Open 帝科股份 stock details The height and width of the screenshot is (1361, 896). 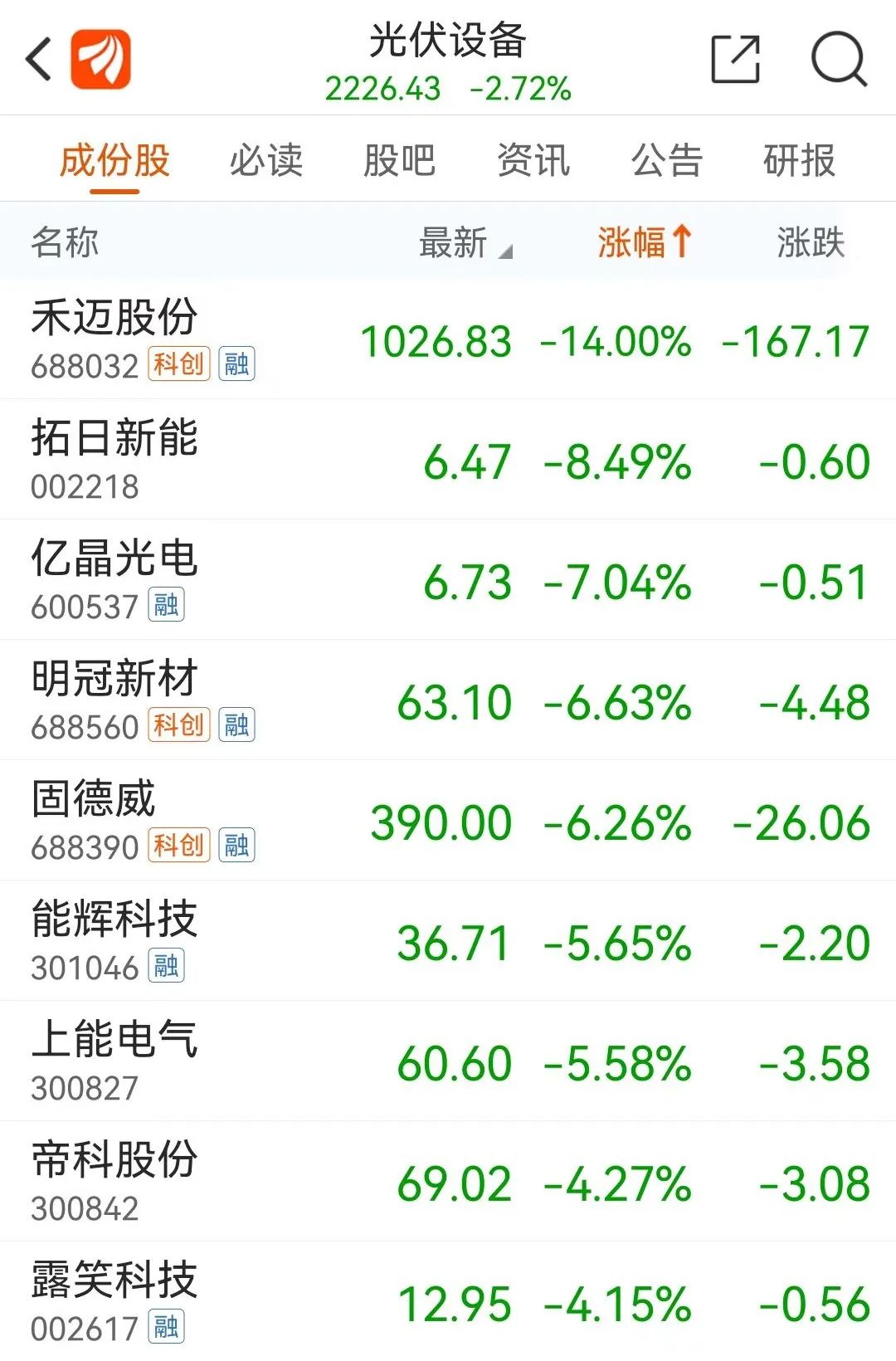[448, 1183]
